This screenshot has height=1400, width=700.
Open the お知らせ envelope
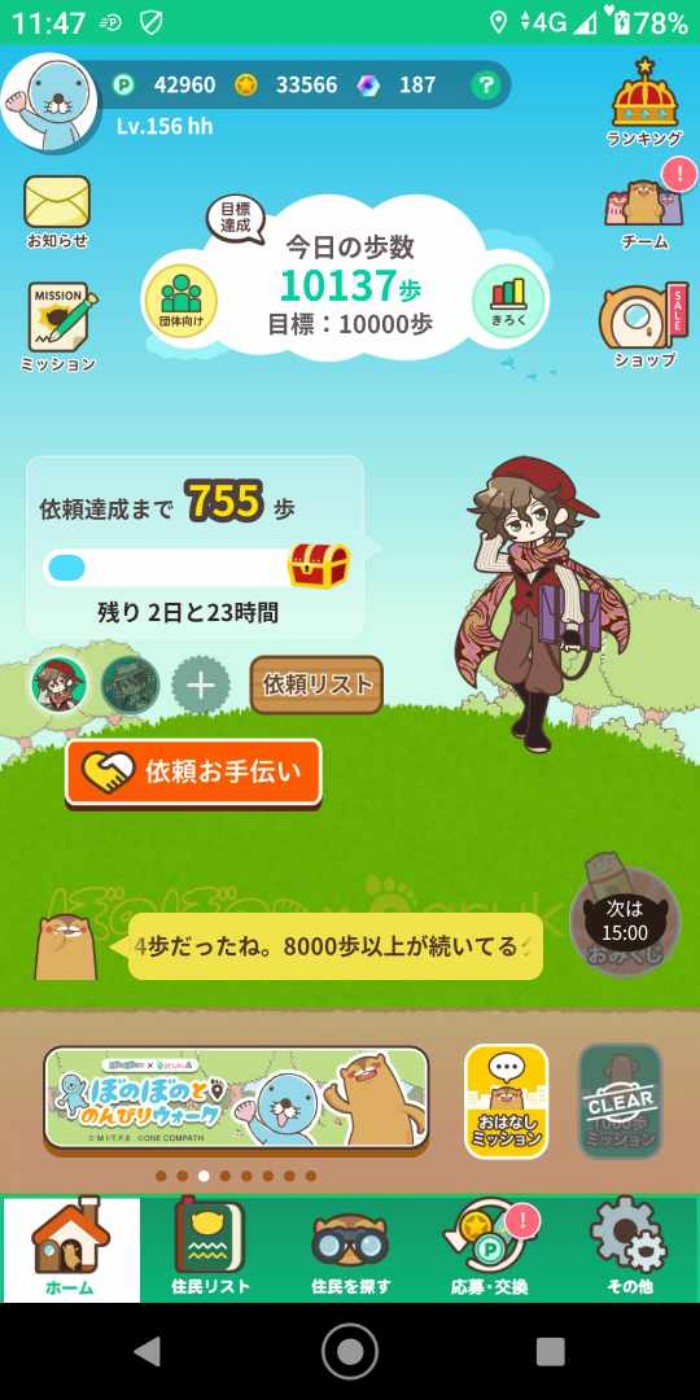click(x=57, y=210)
